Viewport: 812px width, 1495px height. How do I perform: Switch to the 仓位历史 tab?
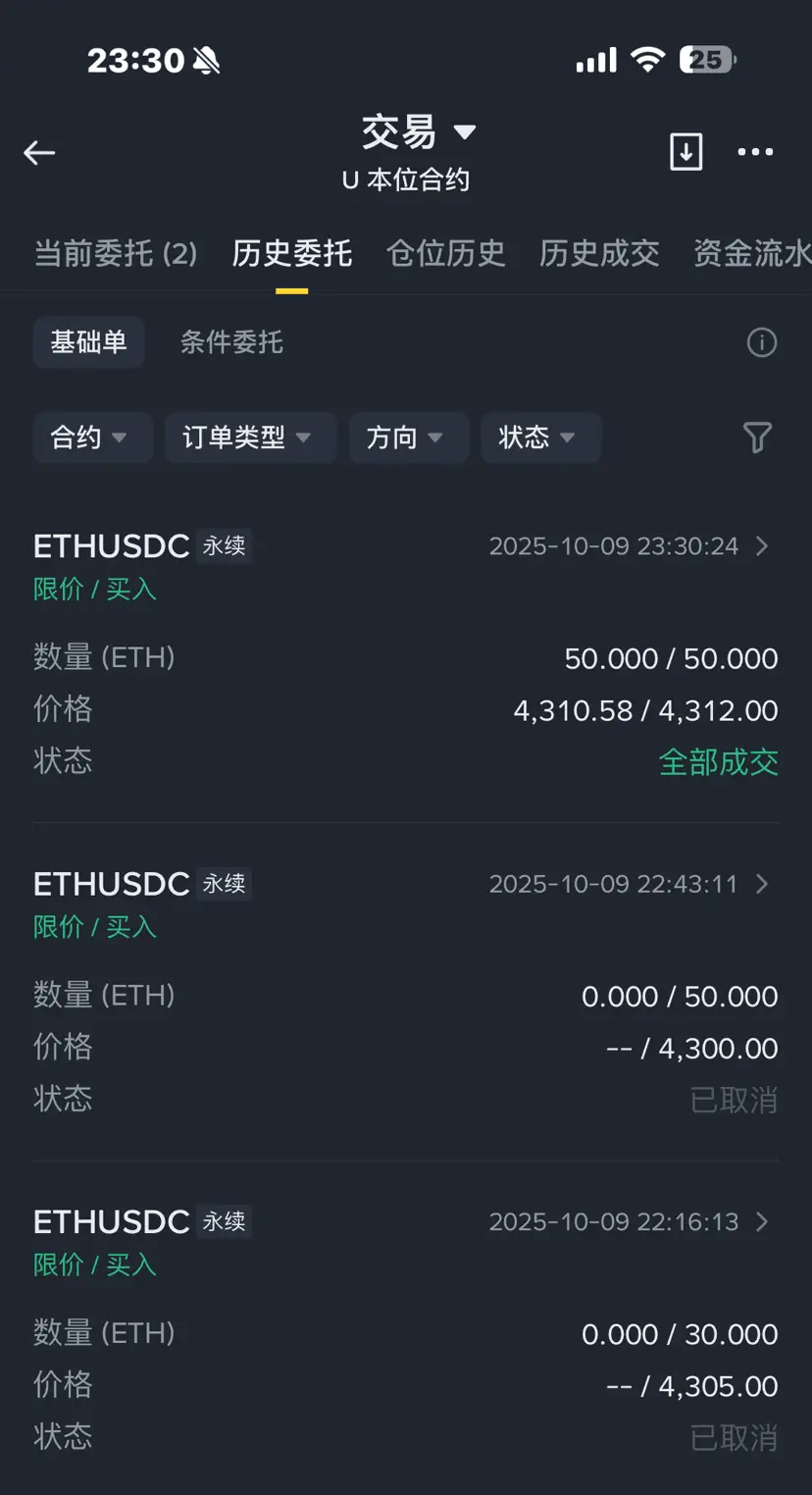click(x=446, y=254)
